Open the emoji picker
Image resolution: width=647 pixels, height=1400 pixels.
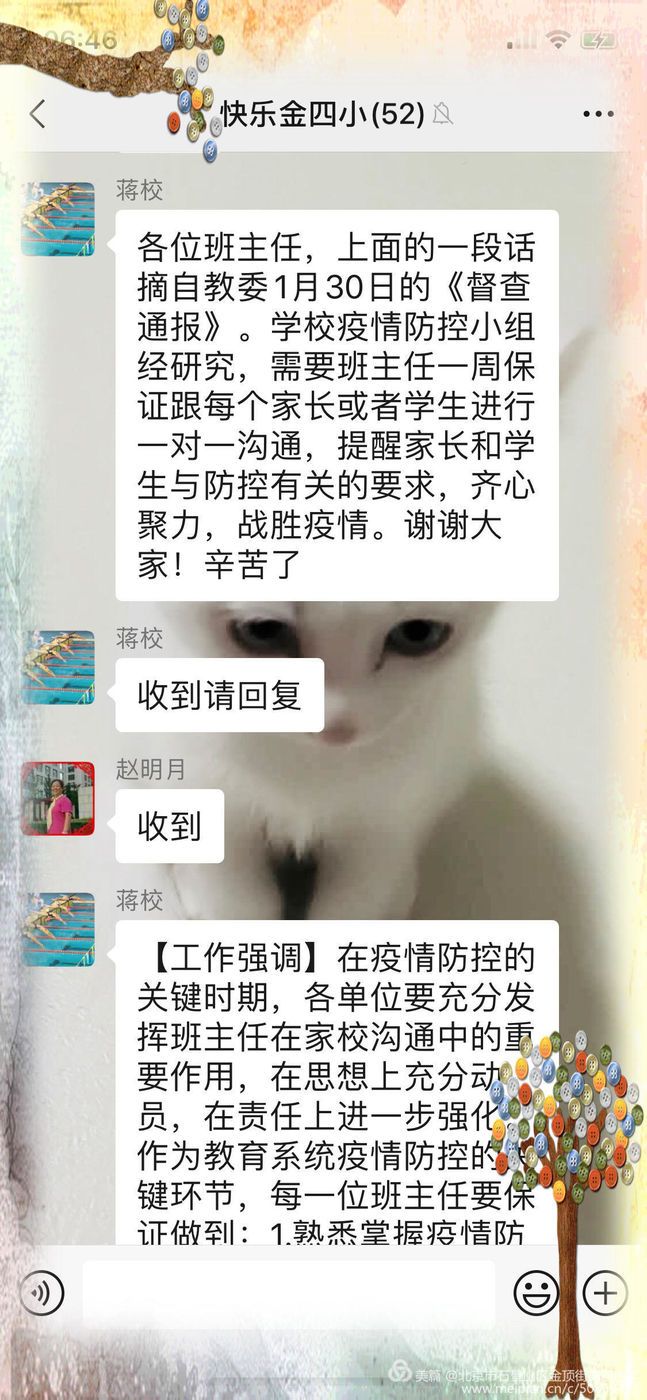[536, 1294]
